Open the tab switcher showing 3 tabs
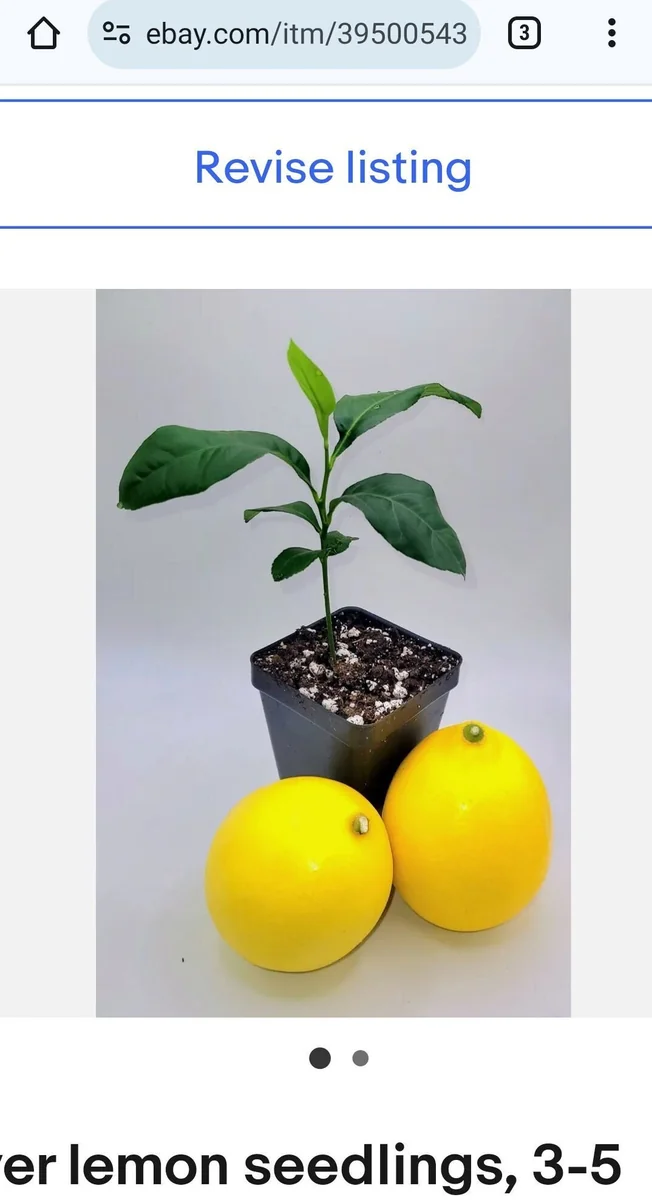The image size is (652, 1200). tap(524, 34)
